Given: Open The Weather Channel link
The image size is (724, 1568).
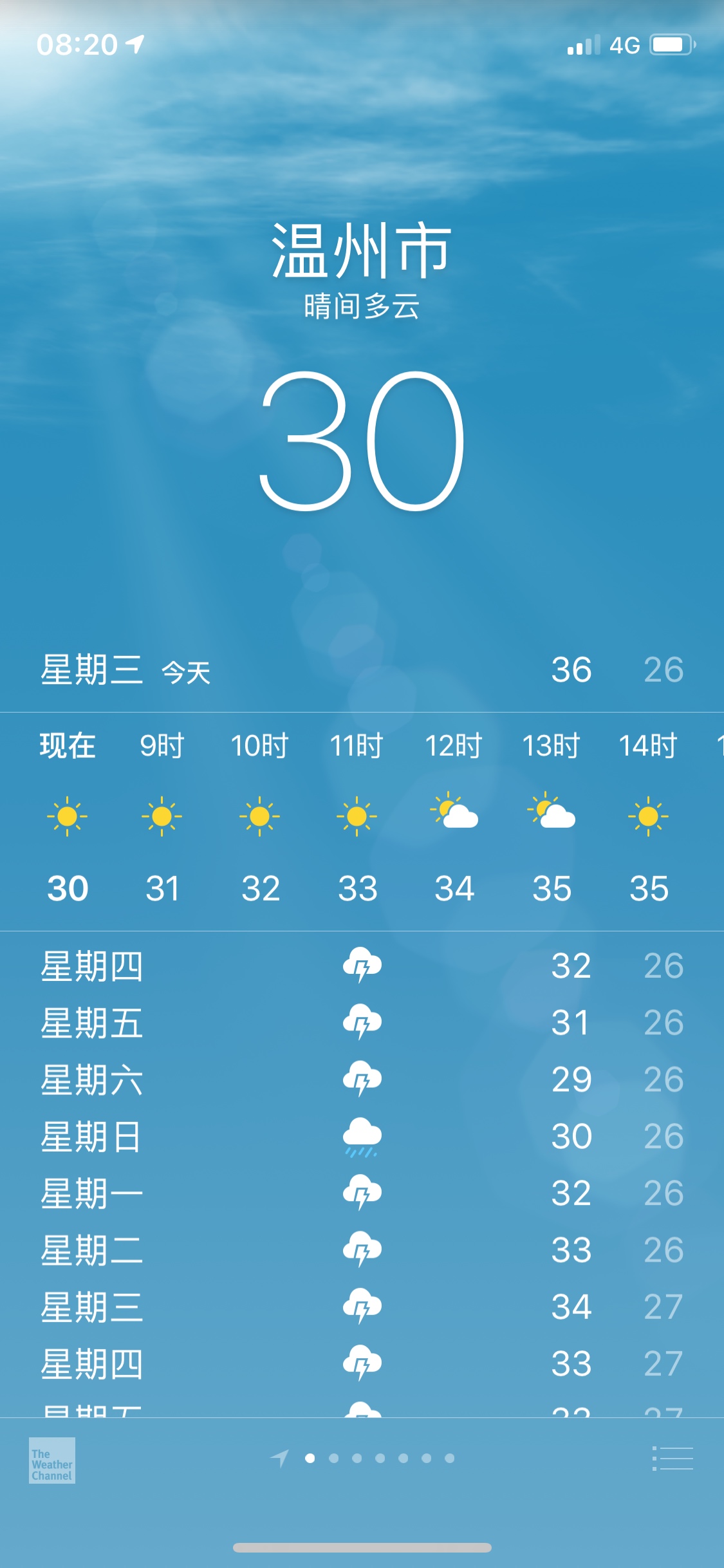Looking at the screenshot, I should coord(52,1460).
